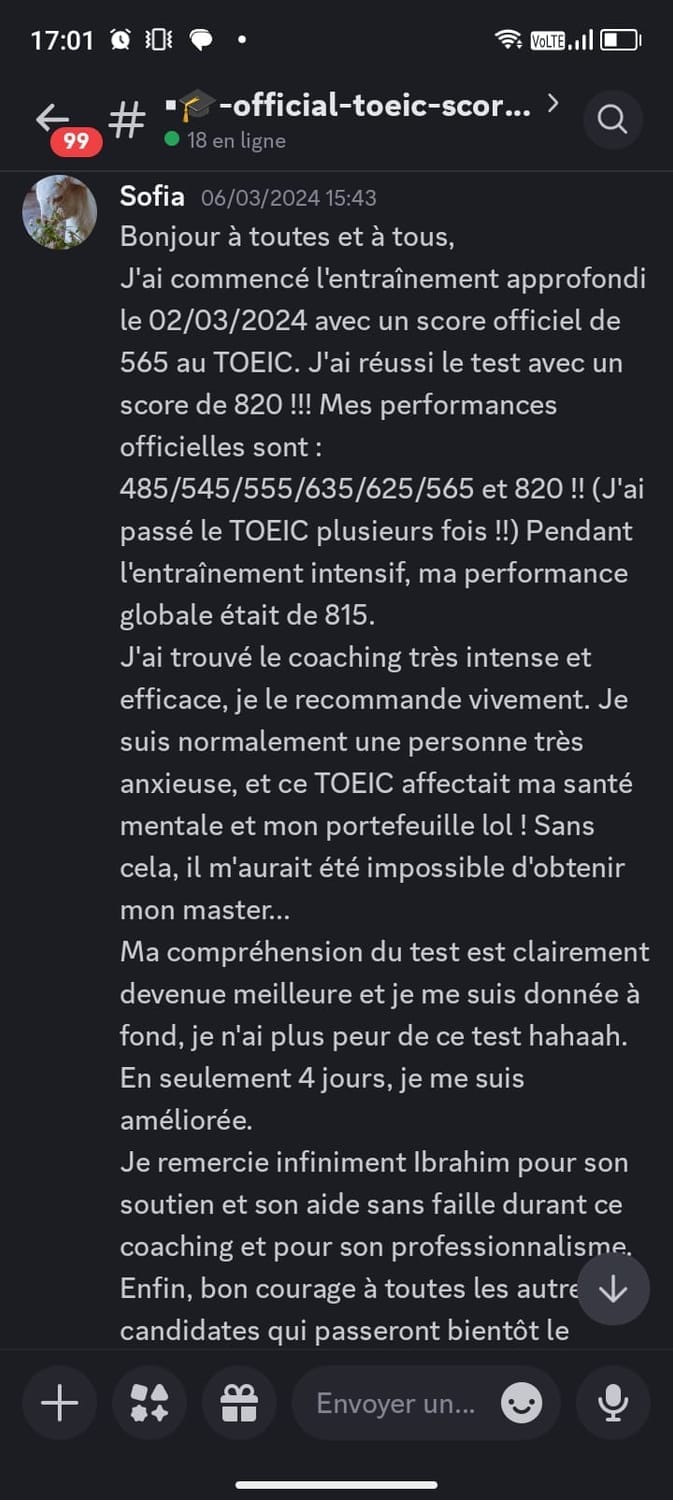Record a voice message with microphone

(612, 1404)
